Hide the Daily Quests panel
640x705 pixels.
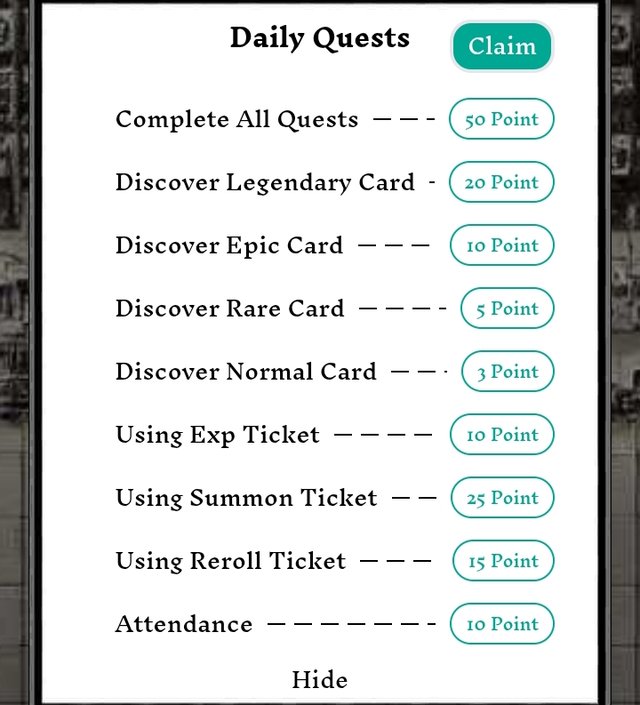click(x=320, y=680)
